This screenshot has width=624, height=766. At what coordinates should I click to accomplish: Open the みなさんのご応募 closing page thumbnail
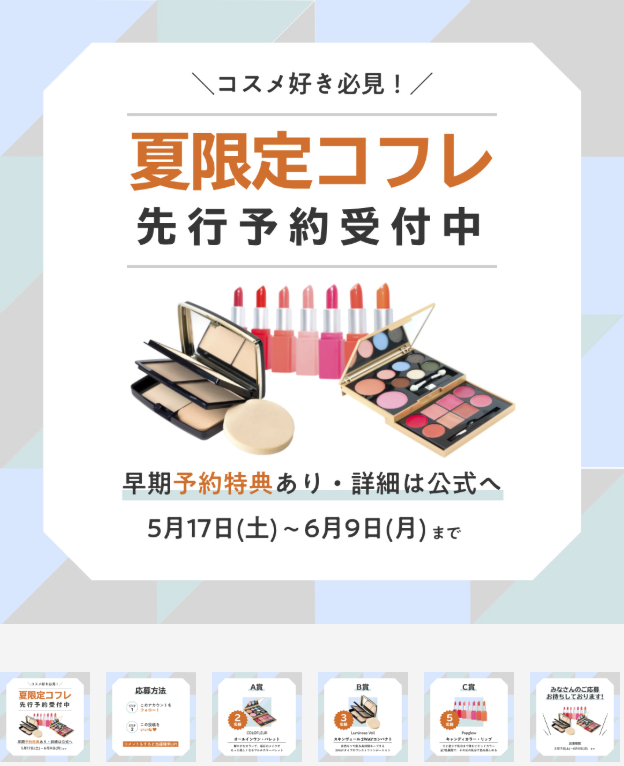575,716
